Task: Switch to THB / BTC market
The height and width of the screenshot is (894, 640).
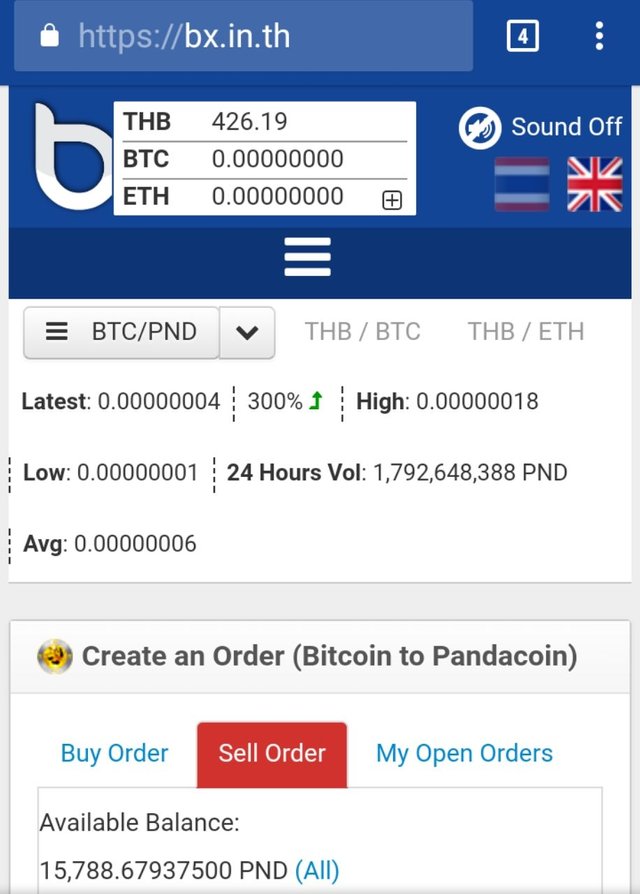Action: pyautogui.click(x=362, y=332)
